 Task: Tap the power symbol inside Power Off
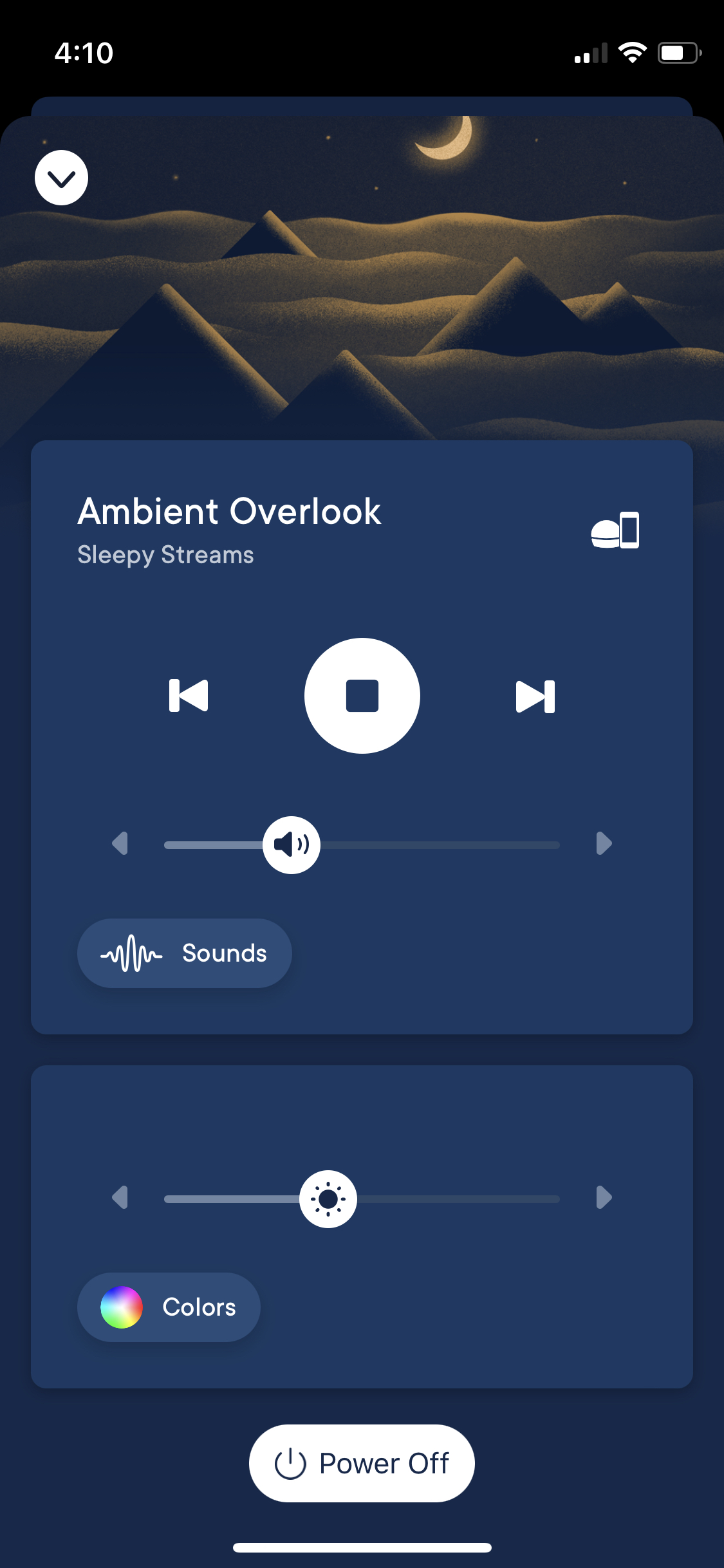(x=289, y=1462)
